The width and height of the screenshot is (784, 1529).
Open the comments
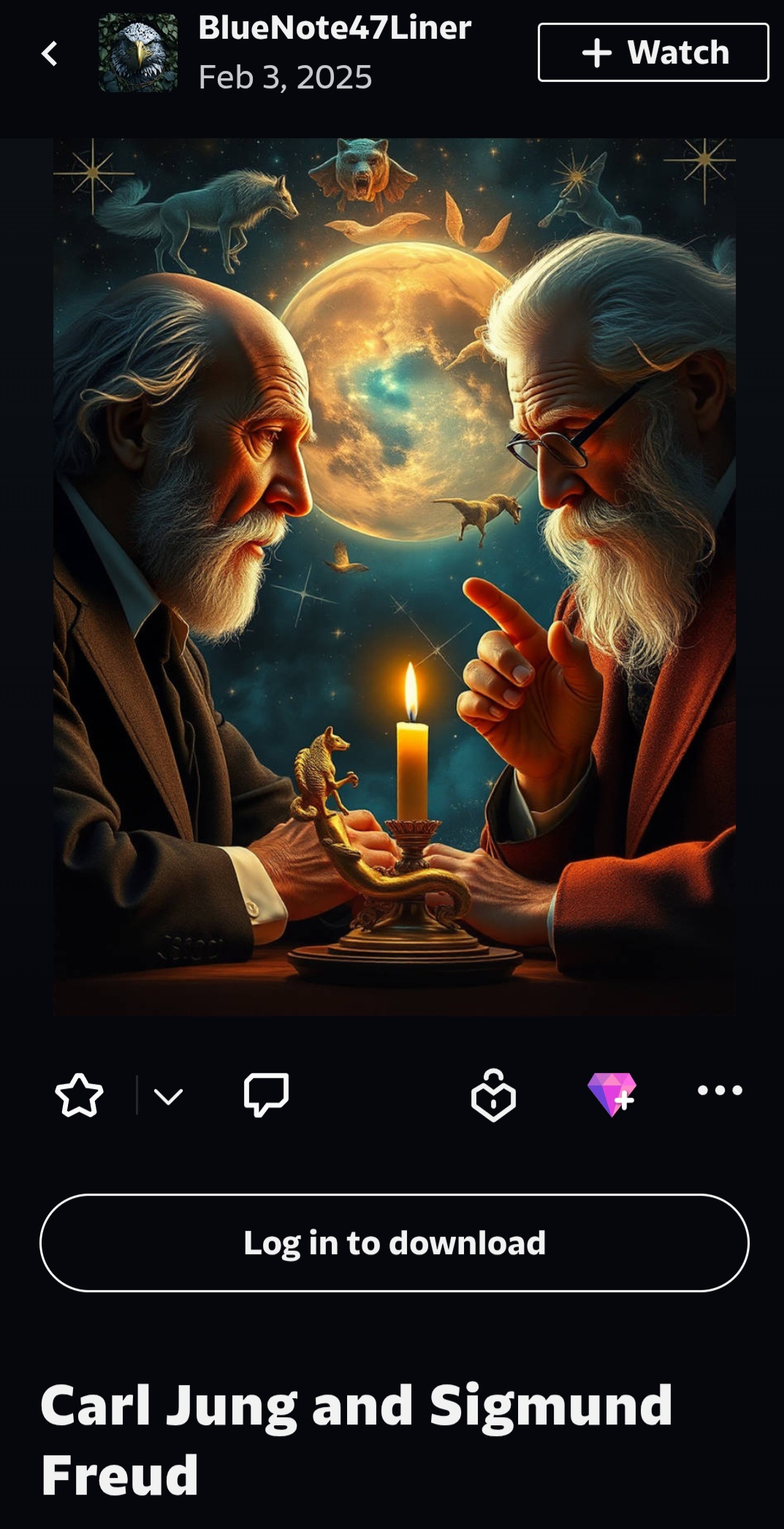tap(266, 1094)
